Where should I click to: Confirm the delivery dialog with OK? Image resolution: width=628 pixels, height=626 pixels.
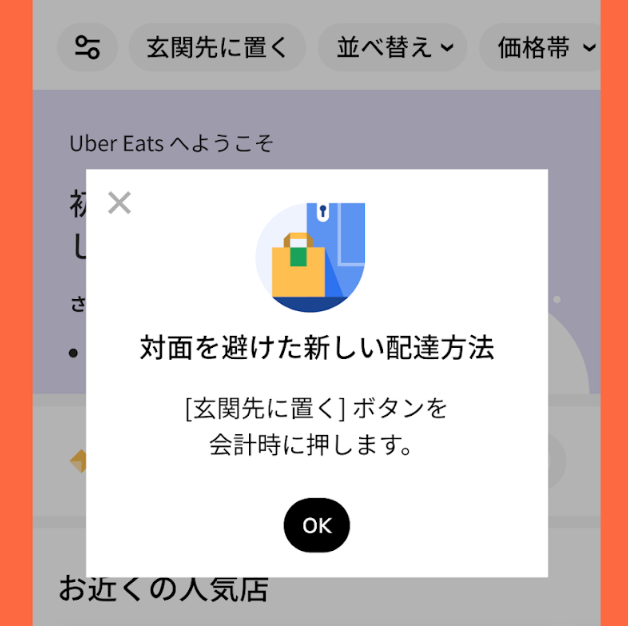coord(316,525)
